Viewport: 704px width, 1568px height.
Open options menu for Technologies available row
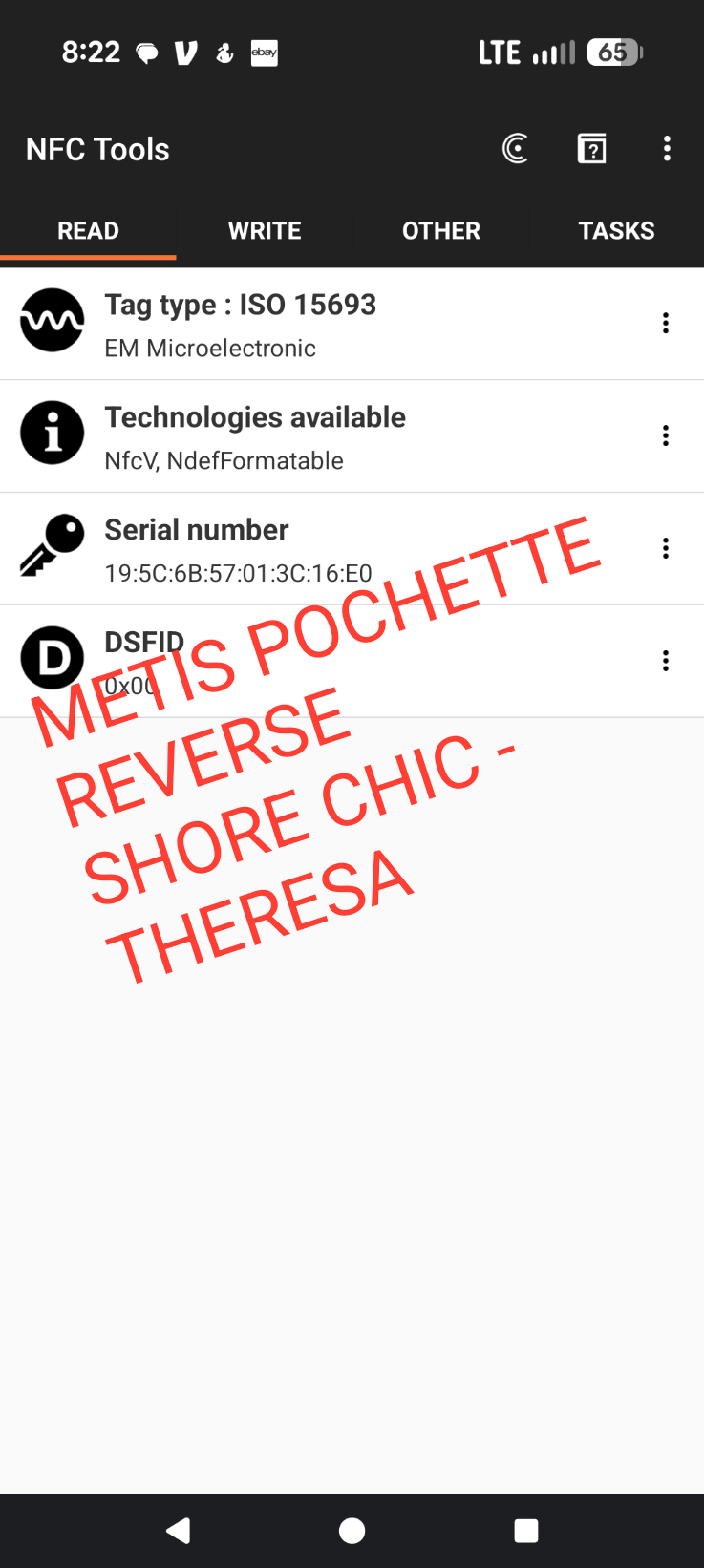666,436
